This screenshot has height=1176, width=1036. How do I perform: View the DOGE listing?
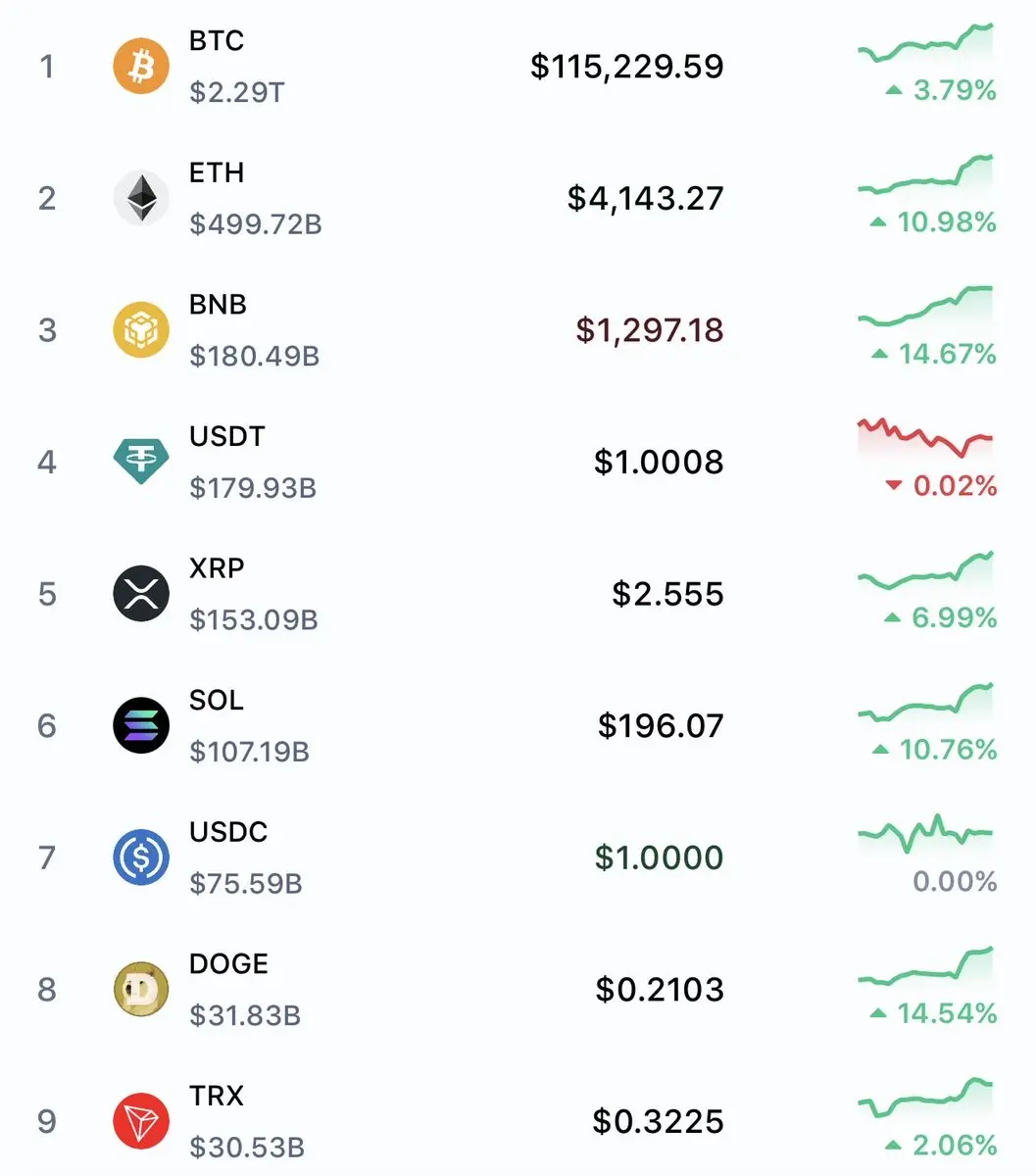tap(518, 989)
